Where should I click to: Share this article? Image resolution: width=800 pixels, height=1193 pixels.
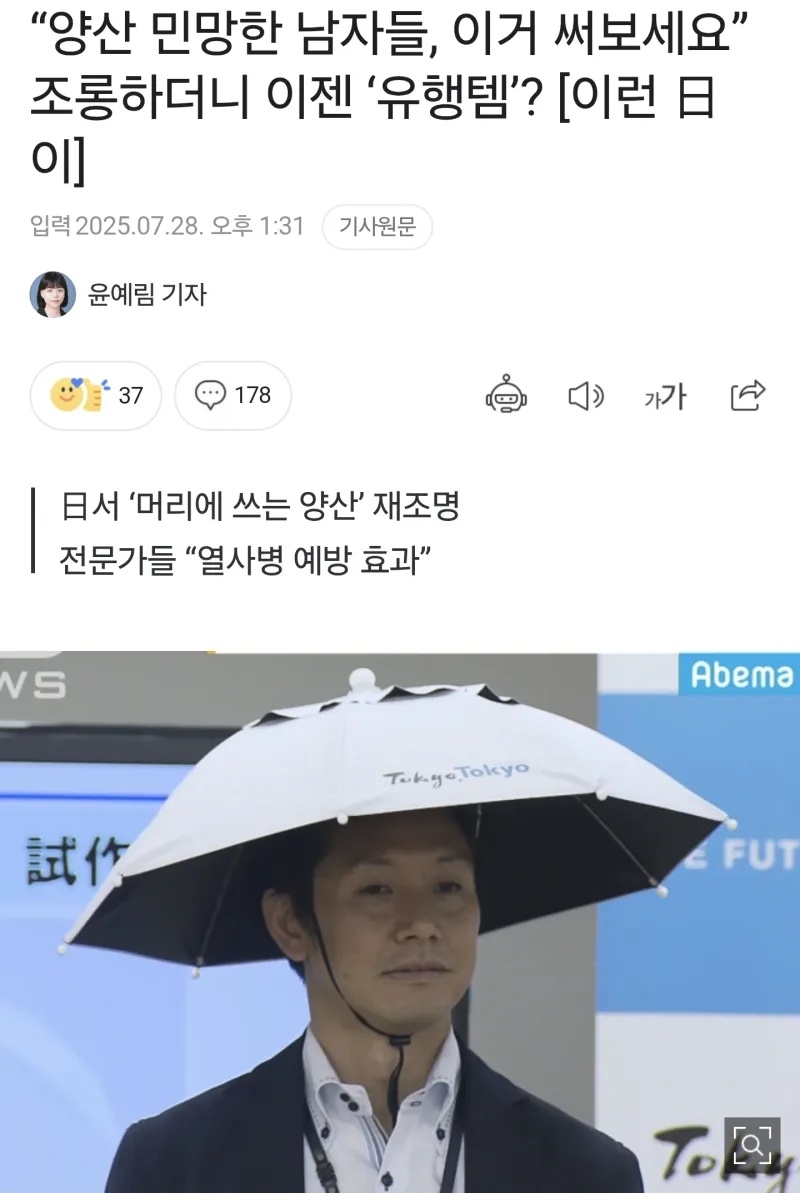(x=748, y=396)
